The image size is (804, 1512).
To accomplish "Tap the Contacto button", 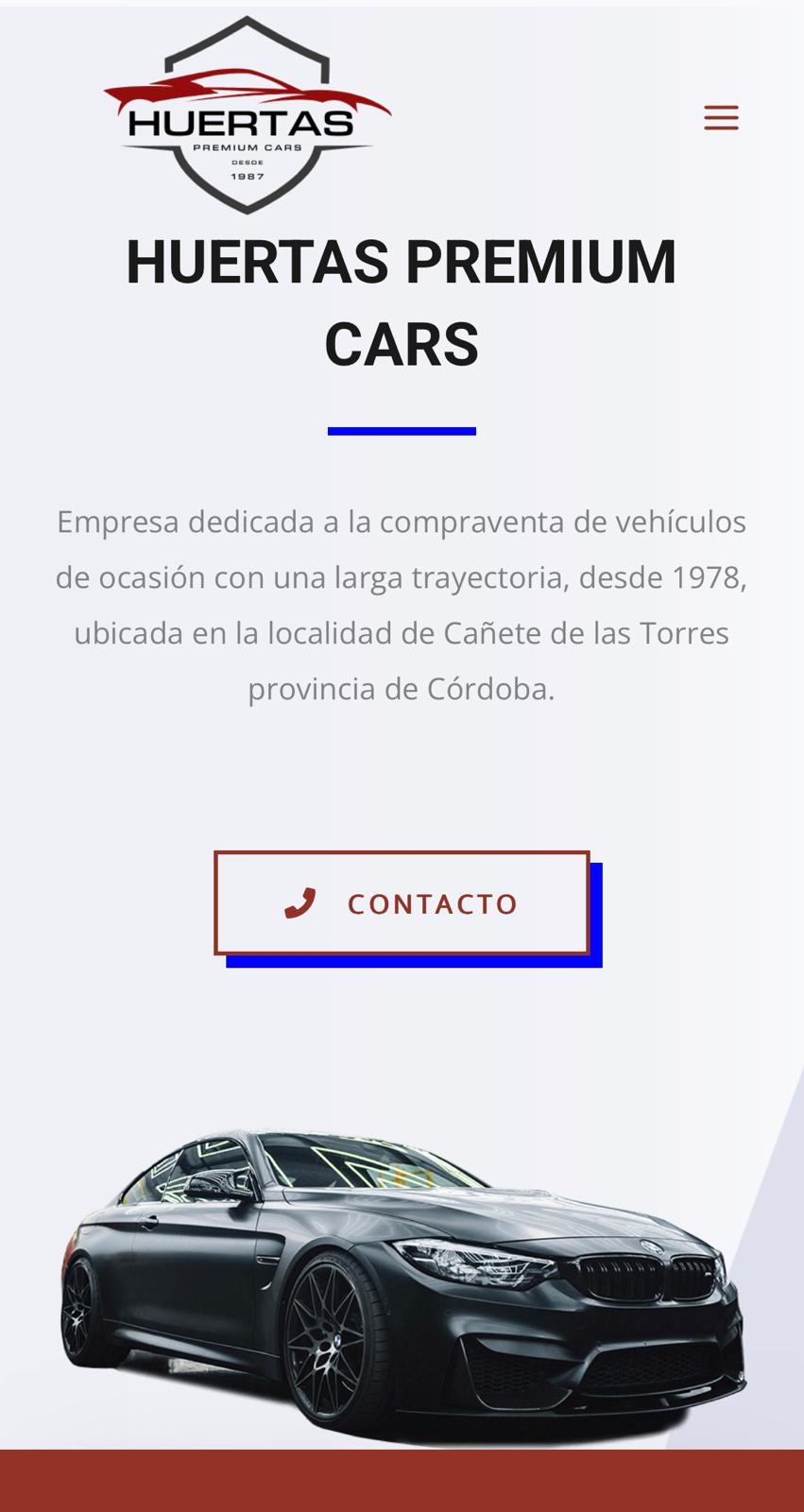I will pos(402,903).
